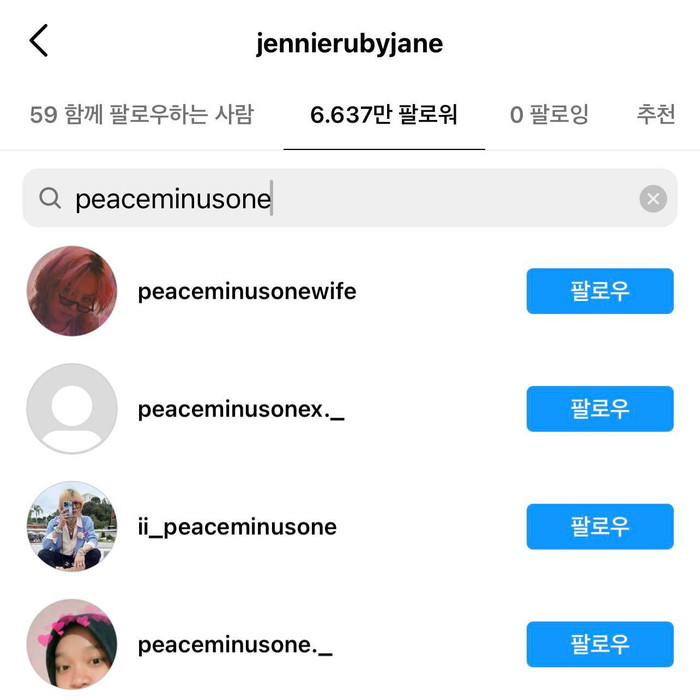The height and width of the screenshot is (700, 700).
Task: Follow peaceminusonewife
Action: click(x=600, y=291)
